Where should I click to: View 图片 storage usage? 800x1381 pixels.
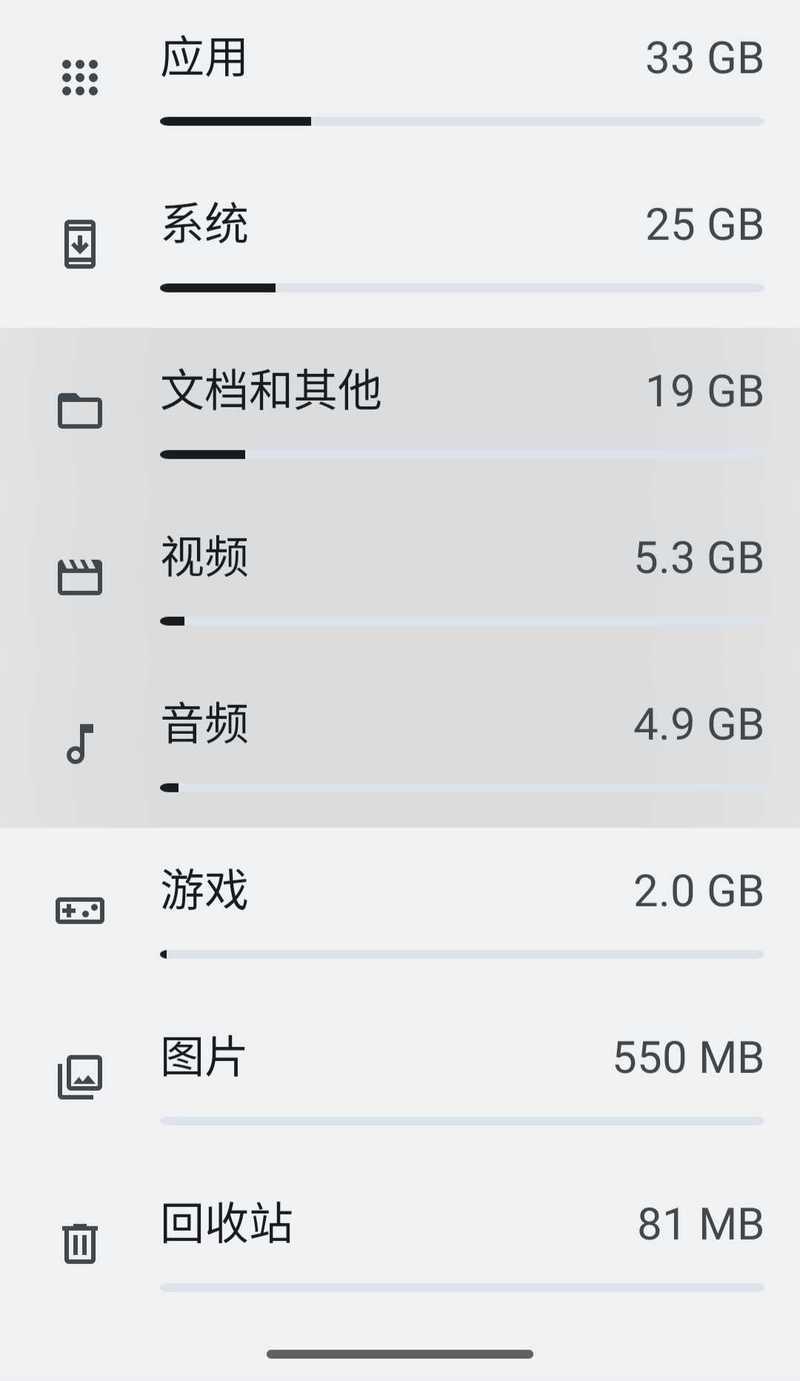pos(400,1077)
